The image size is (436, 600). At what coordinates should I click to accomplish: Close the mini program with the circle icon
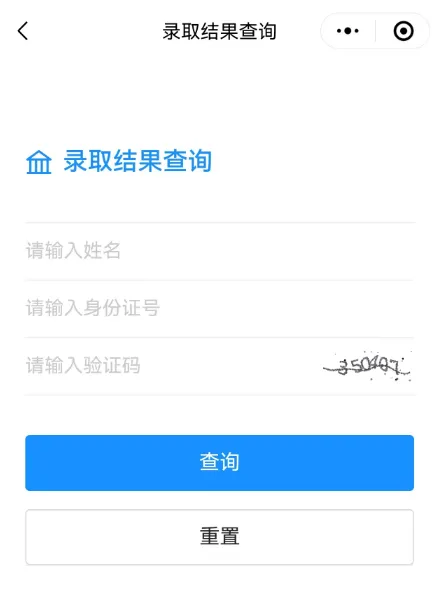pos(403,31)
